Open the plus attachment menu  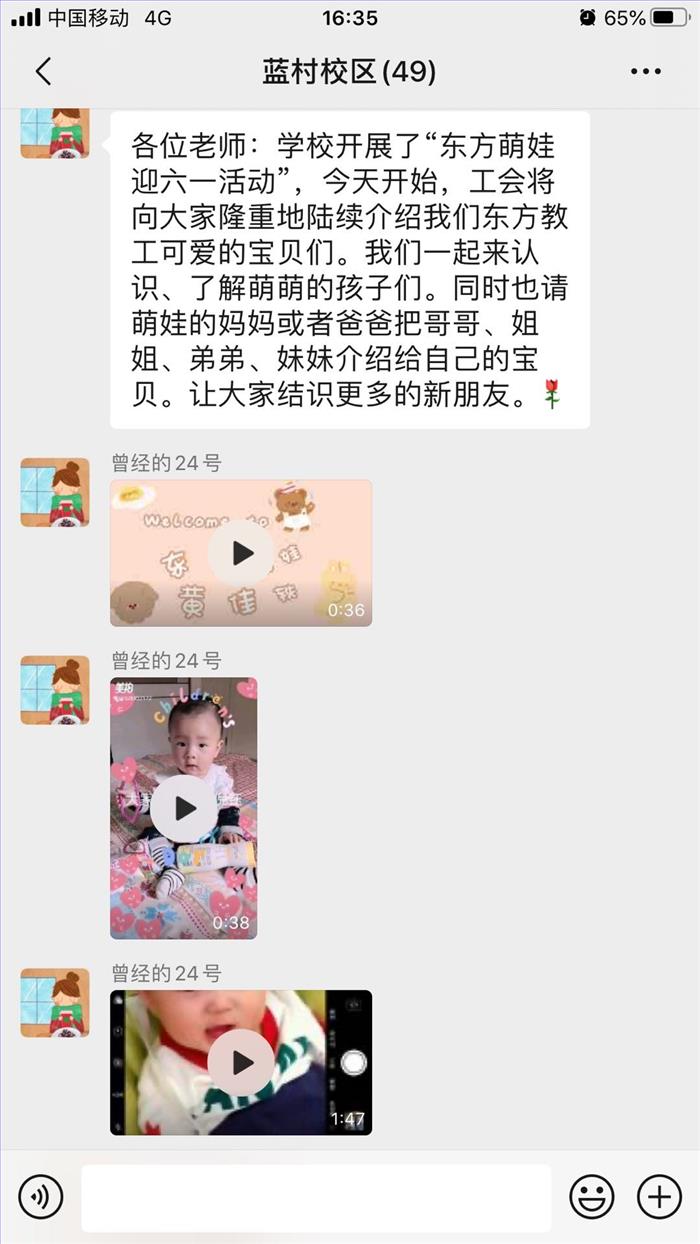pos(659,1196)
